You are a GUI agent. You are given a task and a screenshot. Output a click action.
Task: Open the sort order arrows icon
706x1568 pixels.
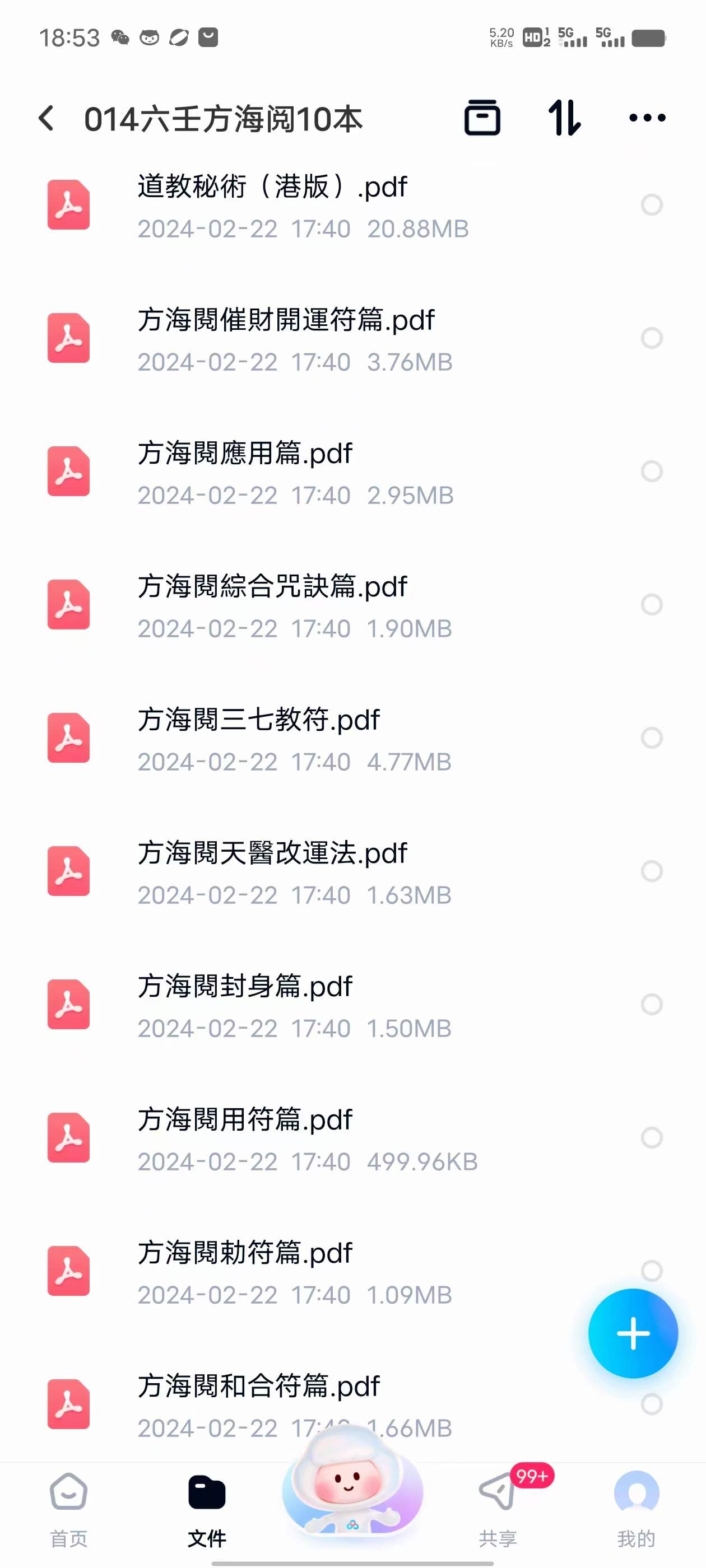(x=564, y=118)
